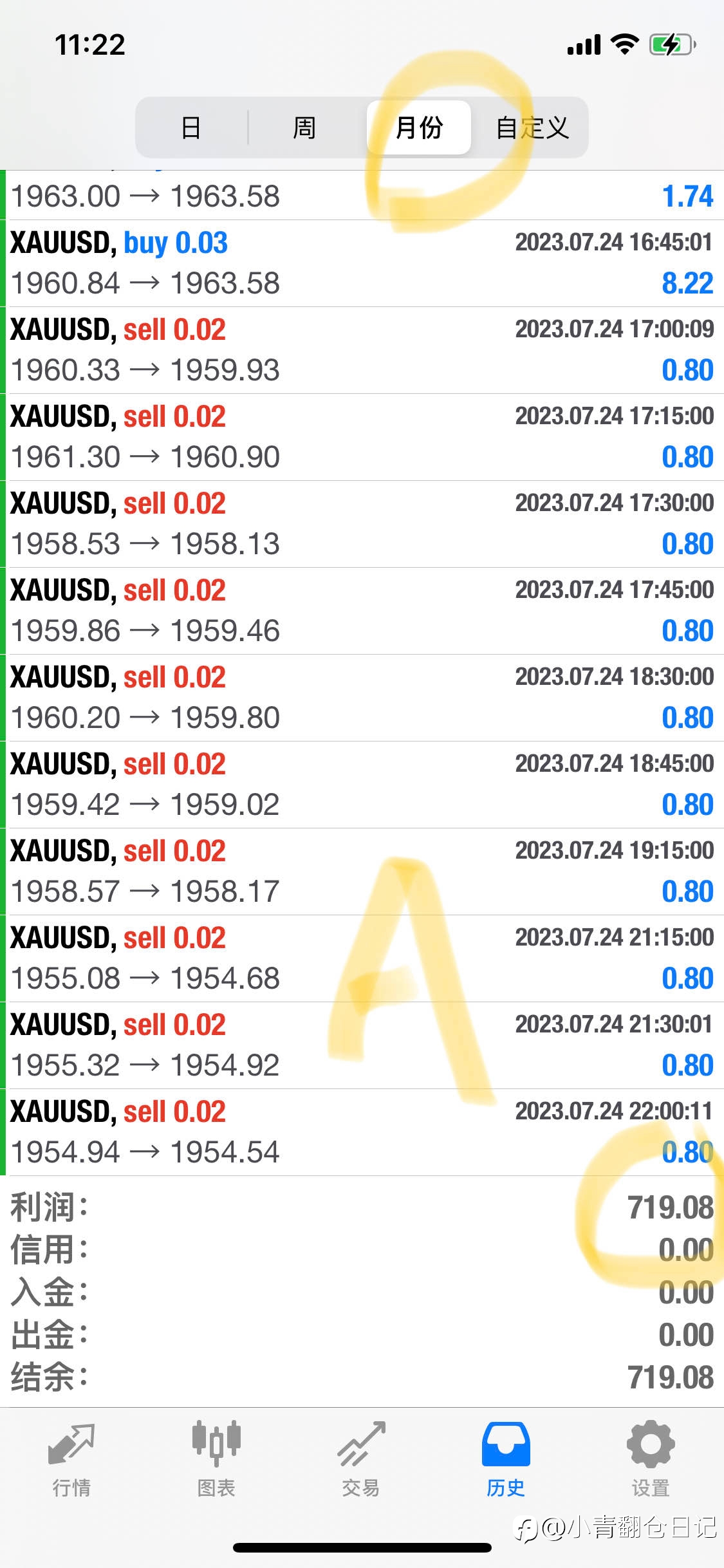This screenshot has width=724, height=1568.
Task: Switch to the 日 period filter
Action: pos(191,127)
